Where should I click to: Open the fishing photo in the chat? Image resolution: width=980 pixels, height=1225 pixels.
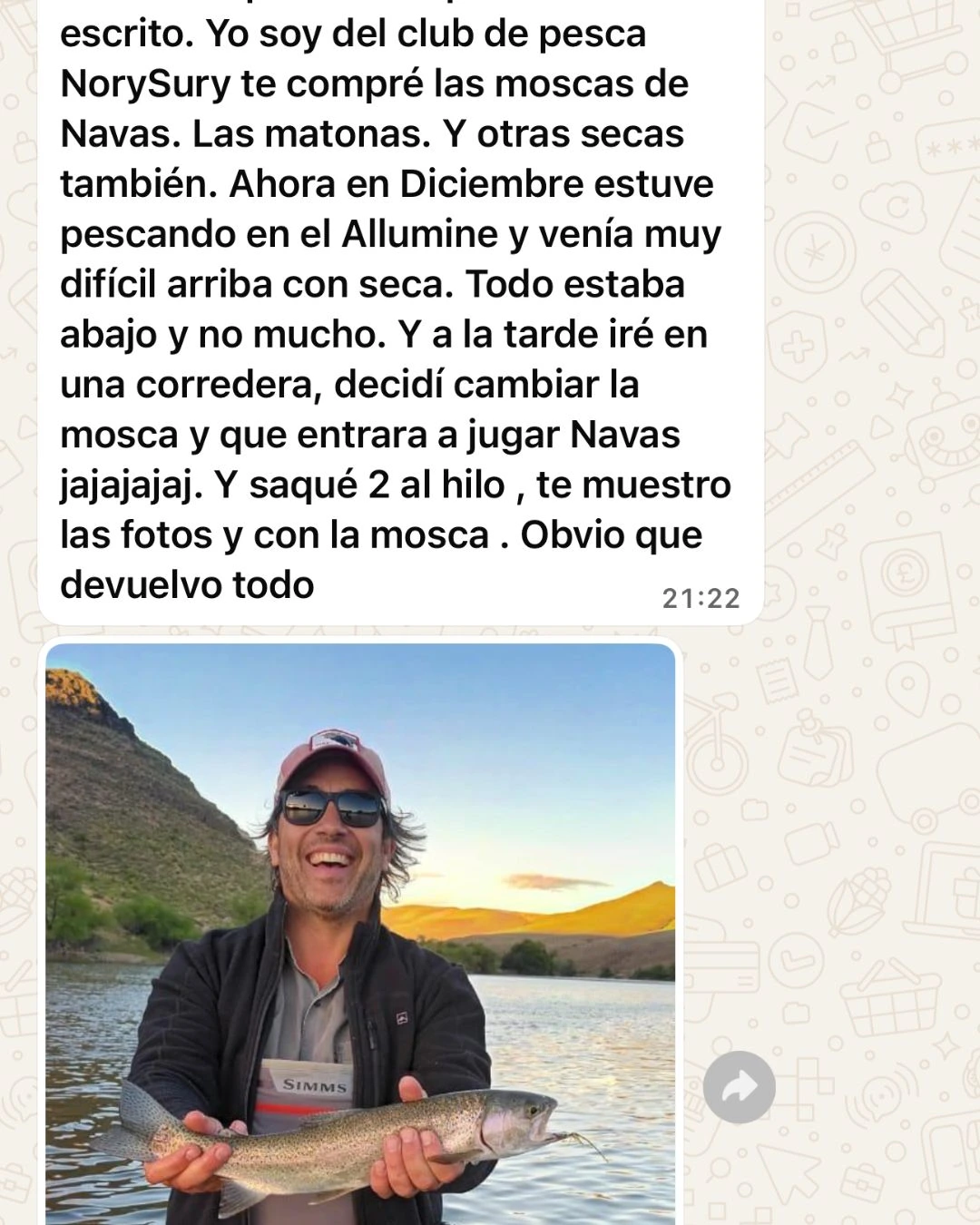click(x=361, y=935)
